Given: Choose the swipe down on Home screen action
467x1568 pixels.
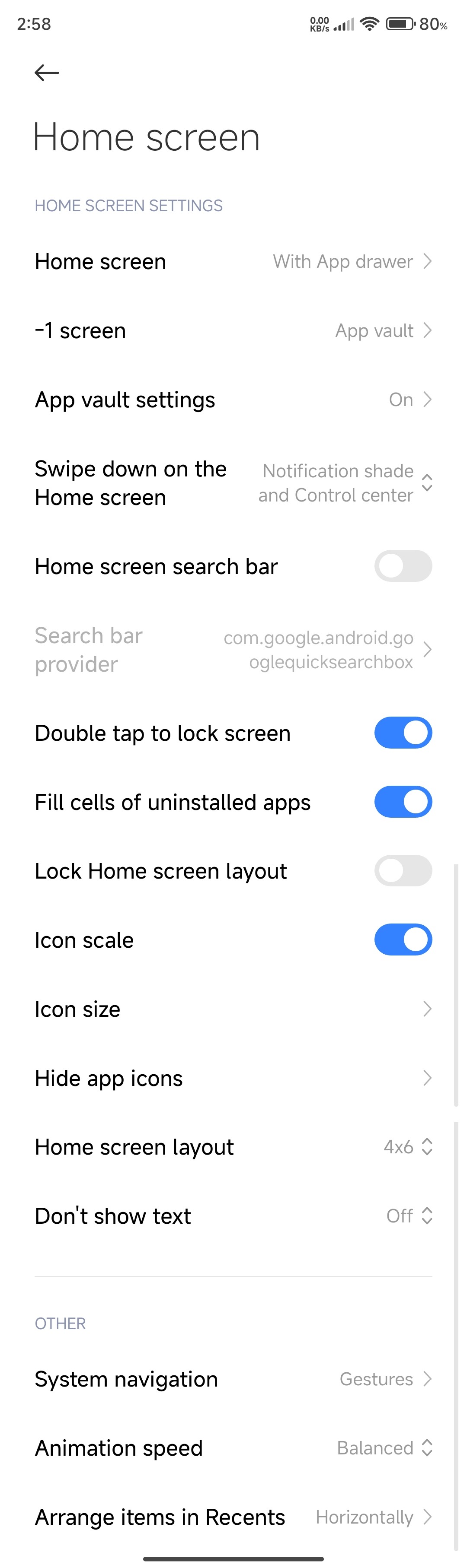Looking at the screenshot, I should click(233, 483).
